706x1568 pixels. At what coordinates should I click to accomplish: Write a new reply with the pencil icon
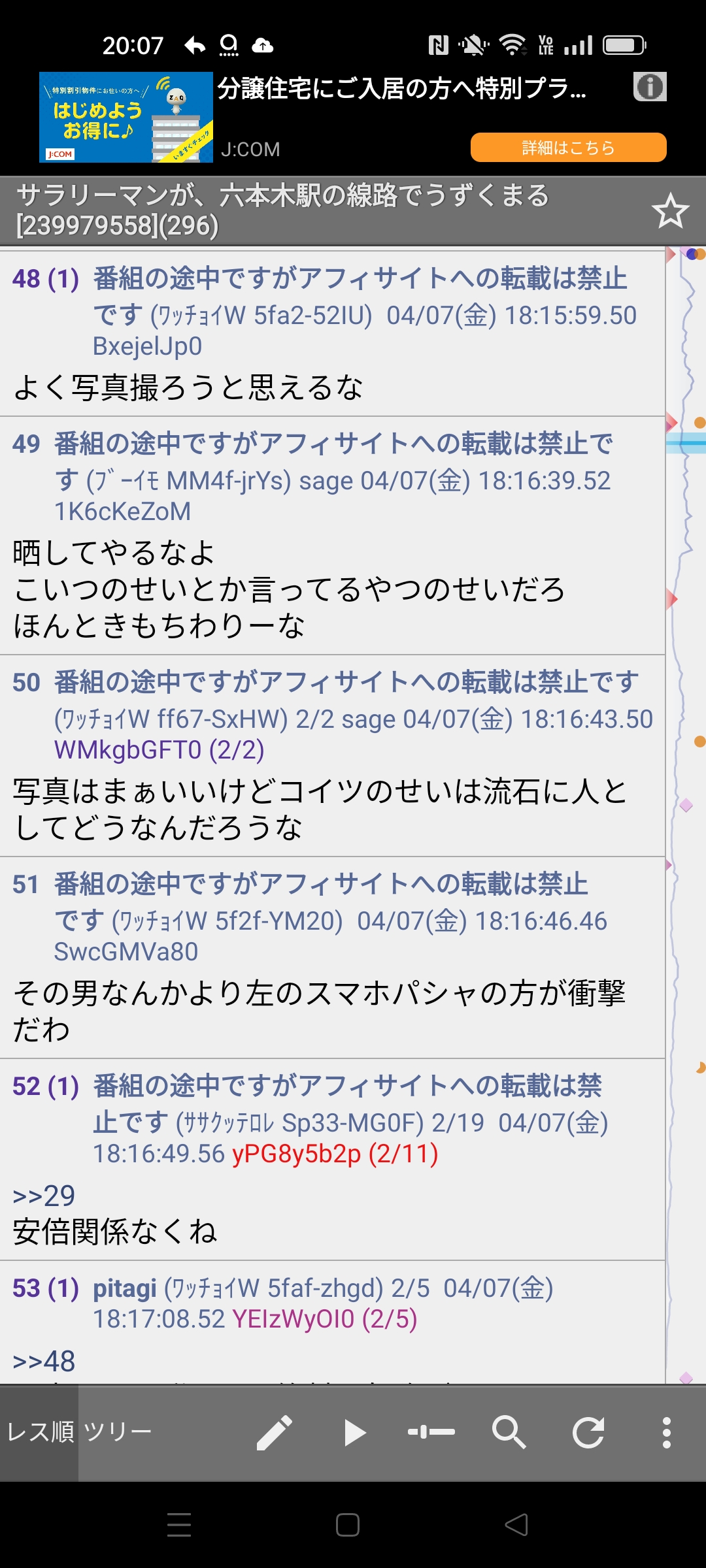coord(275,1433)
